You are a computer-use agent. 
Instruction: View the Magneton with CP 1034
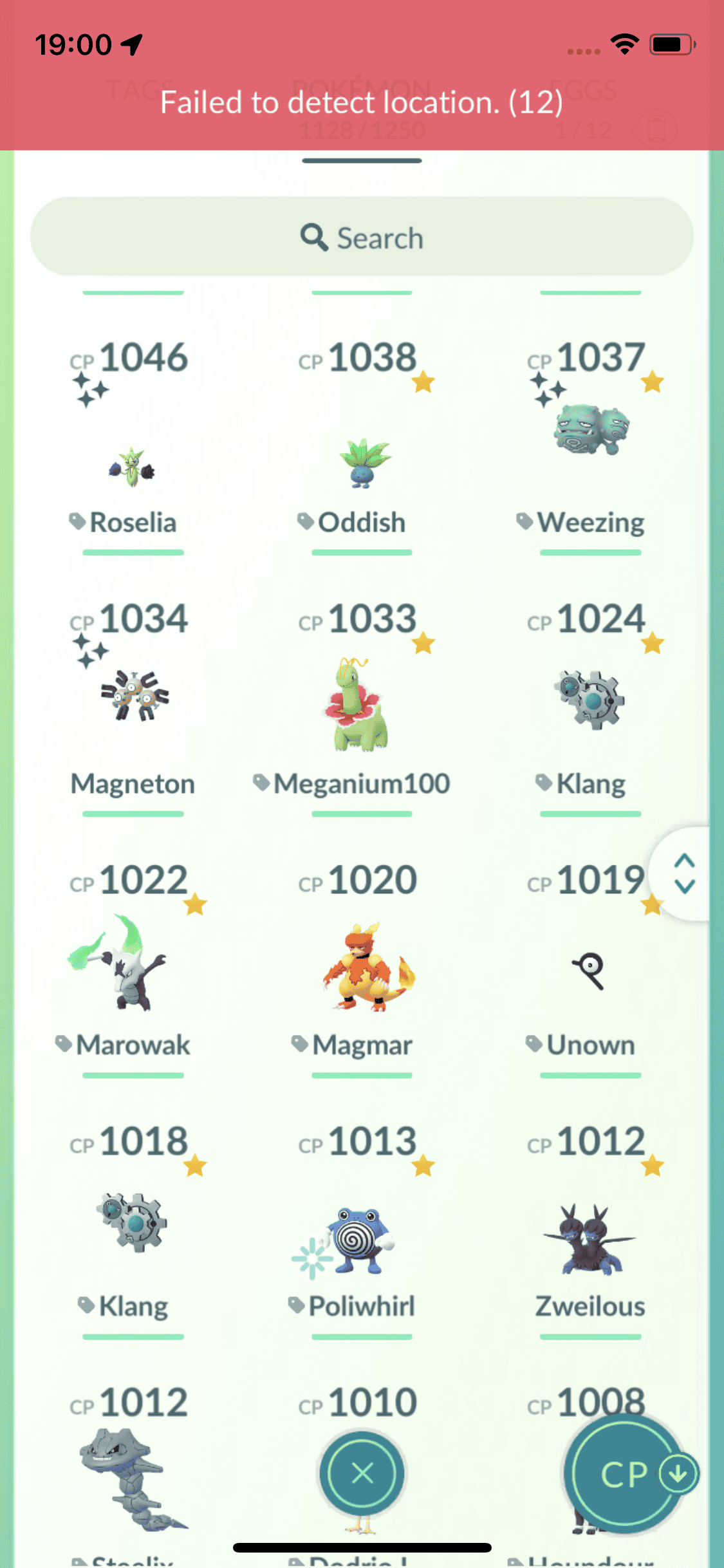click(134, 696)
